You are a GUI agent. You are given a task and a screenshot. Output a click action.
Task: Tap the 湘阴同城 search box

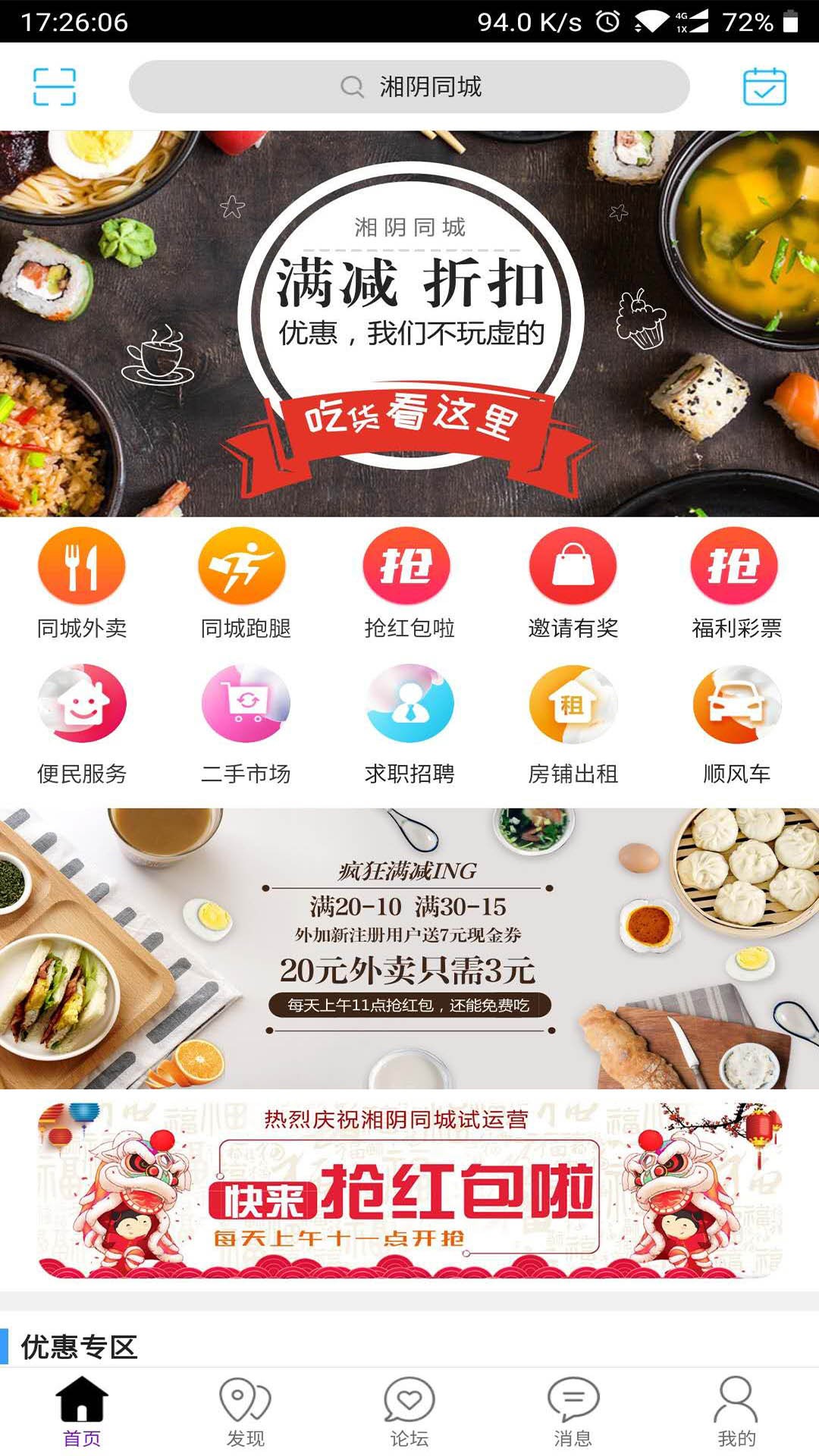pos(409,87)
